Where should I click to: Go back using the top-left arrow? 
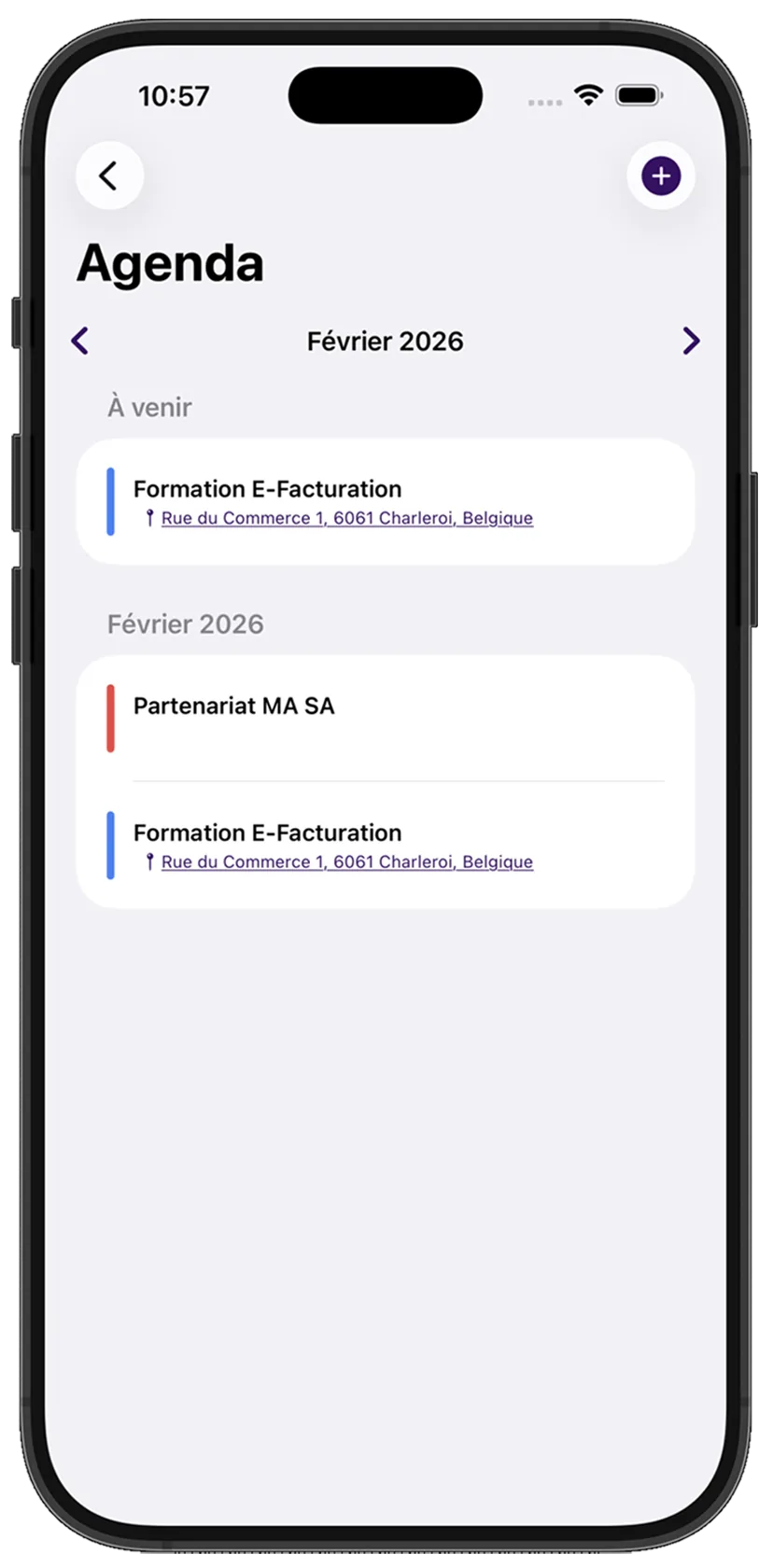pyautogui.click(x=109, y=175)
